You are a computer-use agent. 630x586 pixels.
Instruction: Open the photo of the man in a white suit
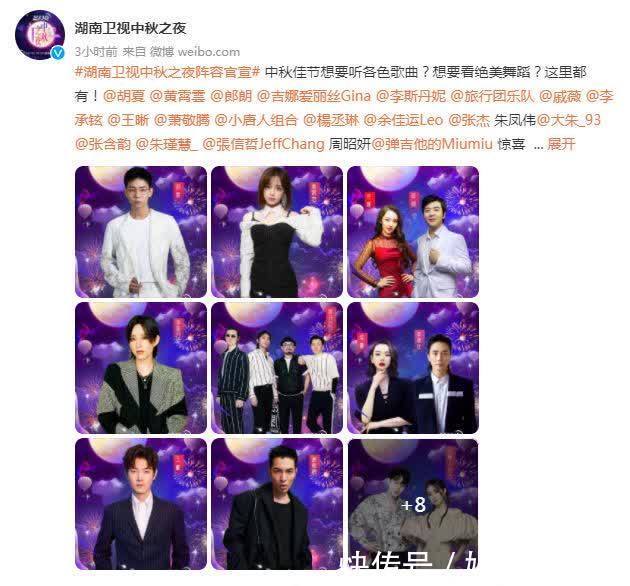[x=140, y=231]
